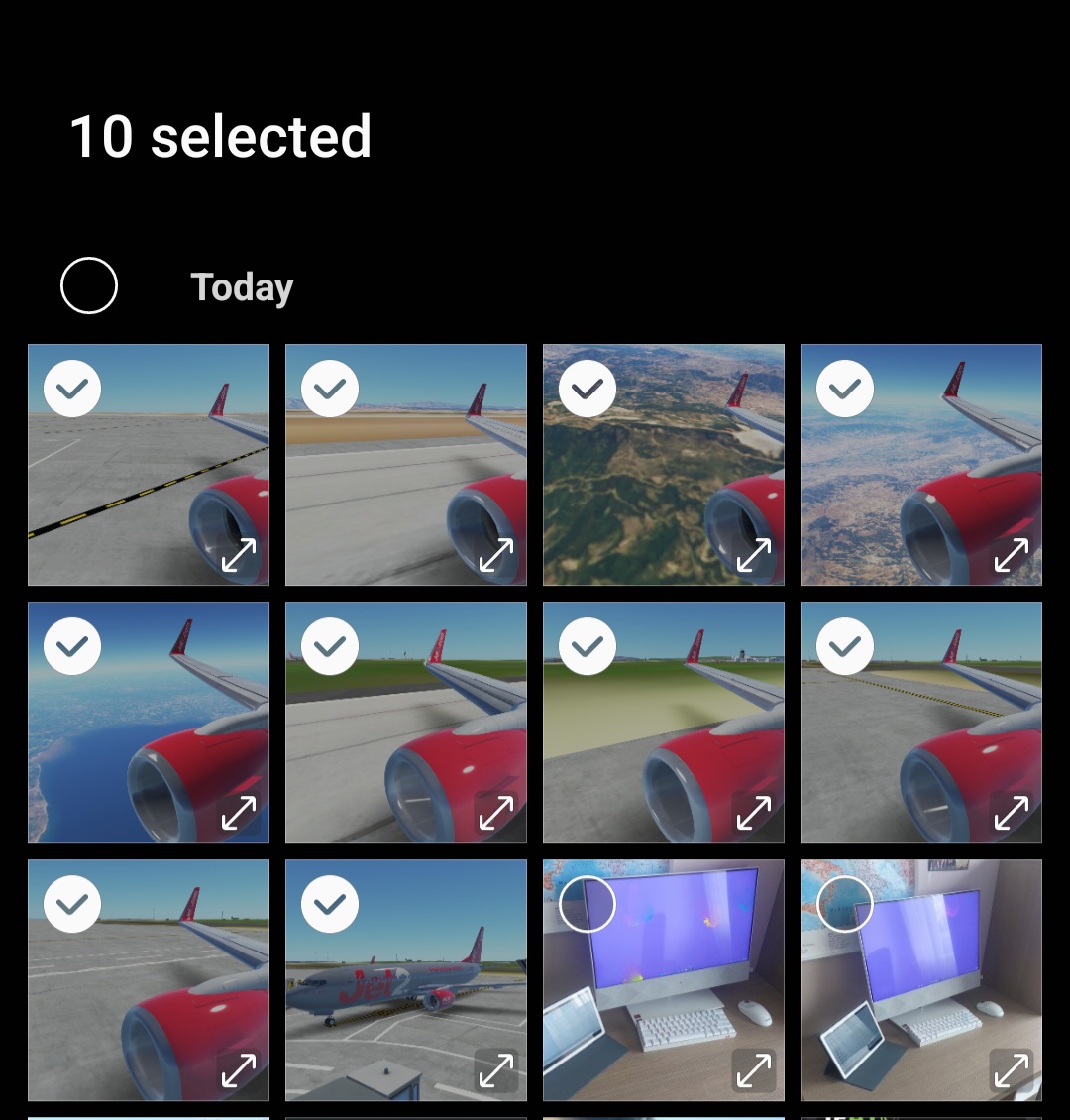Uncheck the green mountains aerial photo
Image resolution: width=1070 pixels, height=1120 pixels.
click(x=588, y=389)
